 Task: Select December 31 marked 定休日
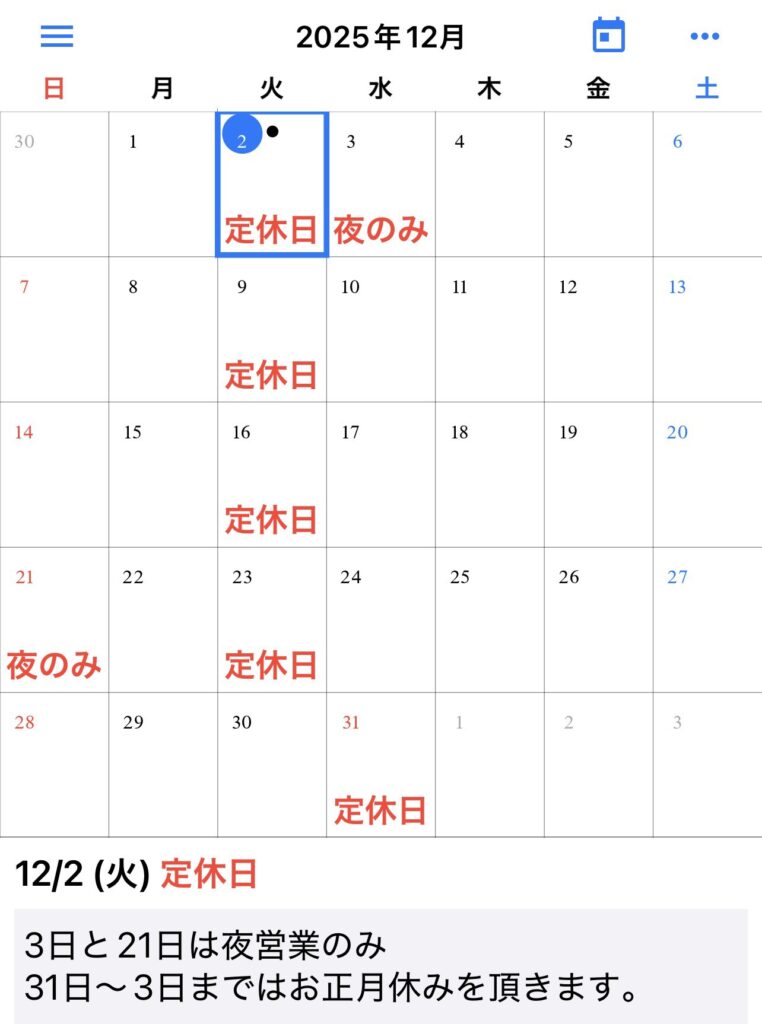click(380, 765)
